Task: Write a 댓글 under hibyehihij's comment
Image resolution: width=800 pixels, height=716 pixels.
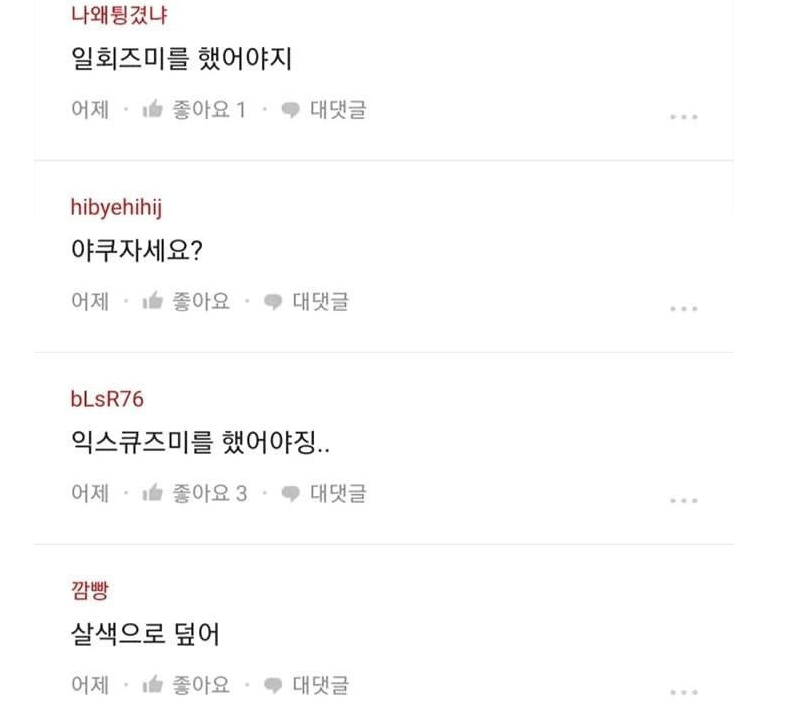Action: point(307,301)
